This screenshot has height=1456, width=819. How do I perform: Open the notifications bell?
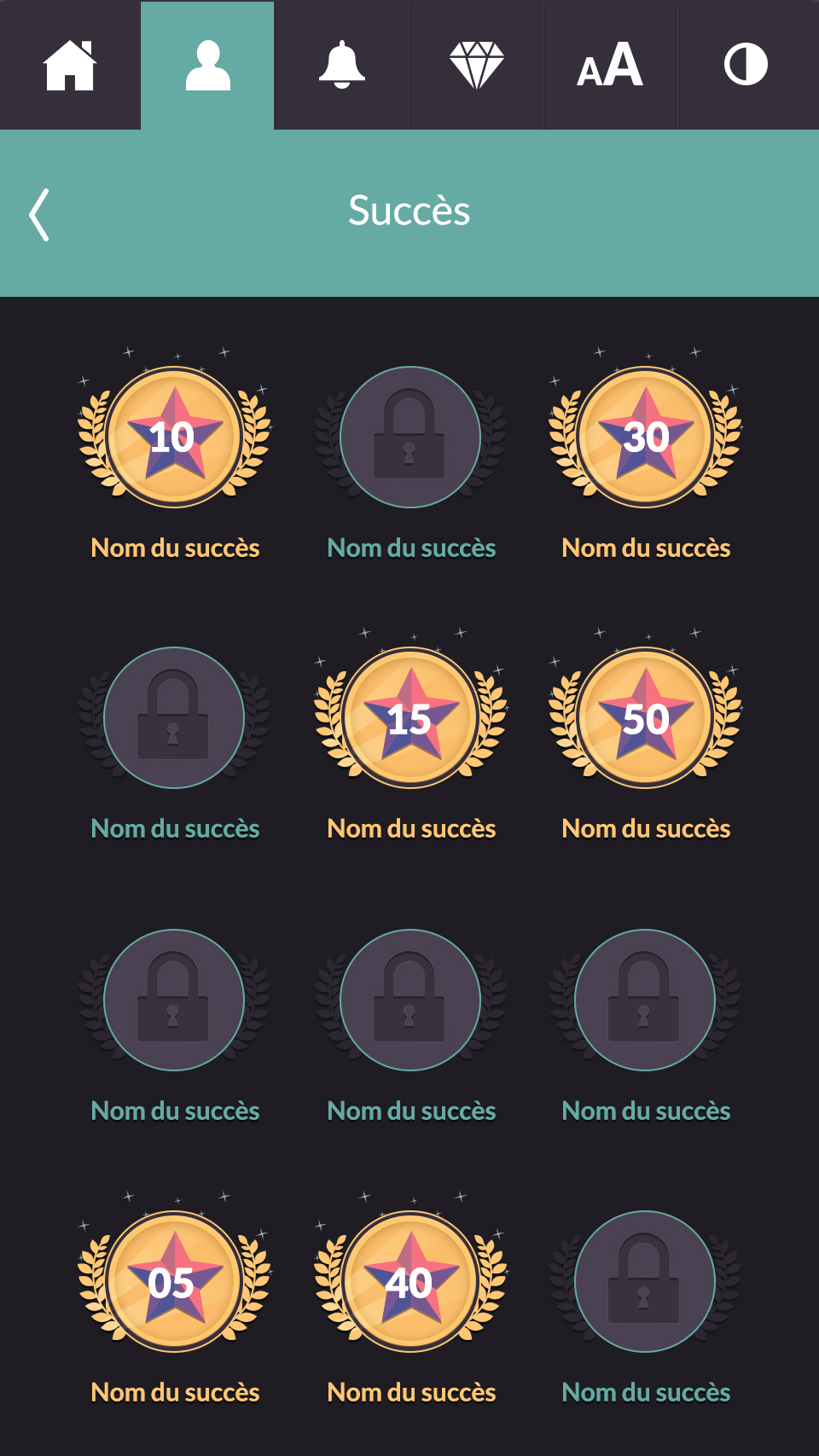coord(341,66)
